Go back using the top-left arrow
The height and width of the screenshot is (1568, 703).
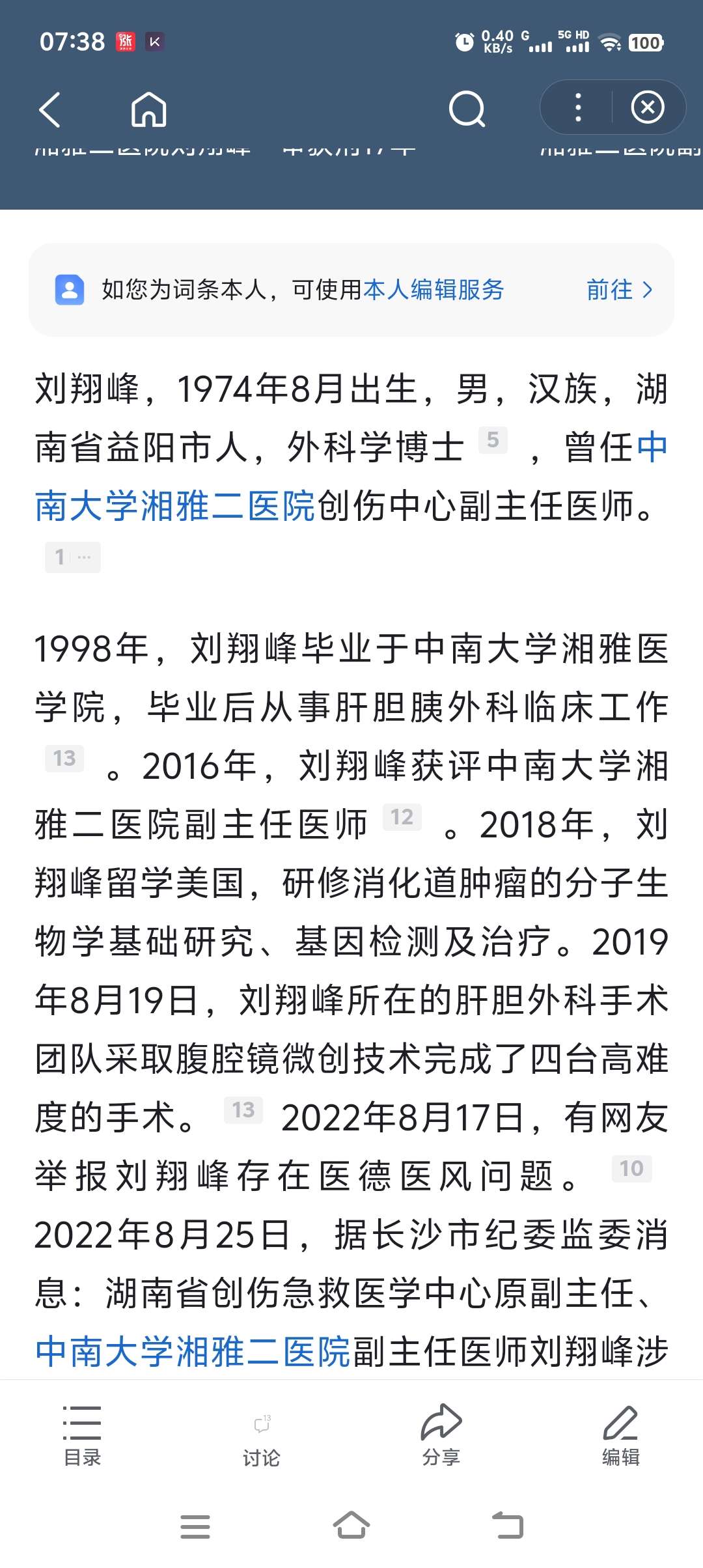click(50, 109)
